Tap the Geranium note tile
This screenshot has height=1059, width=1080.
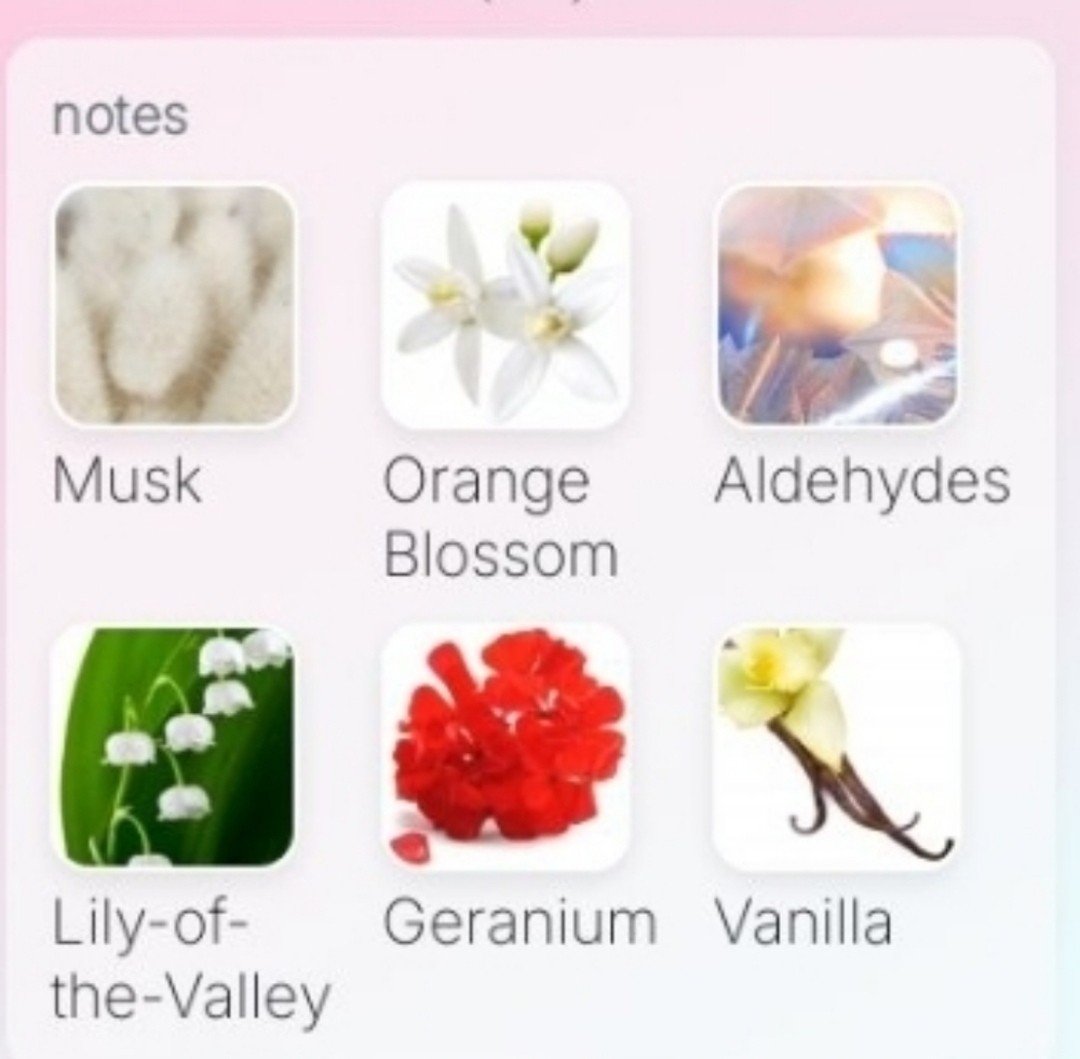pos(505,746)
